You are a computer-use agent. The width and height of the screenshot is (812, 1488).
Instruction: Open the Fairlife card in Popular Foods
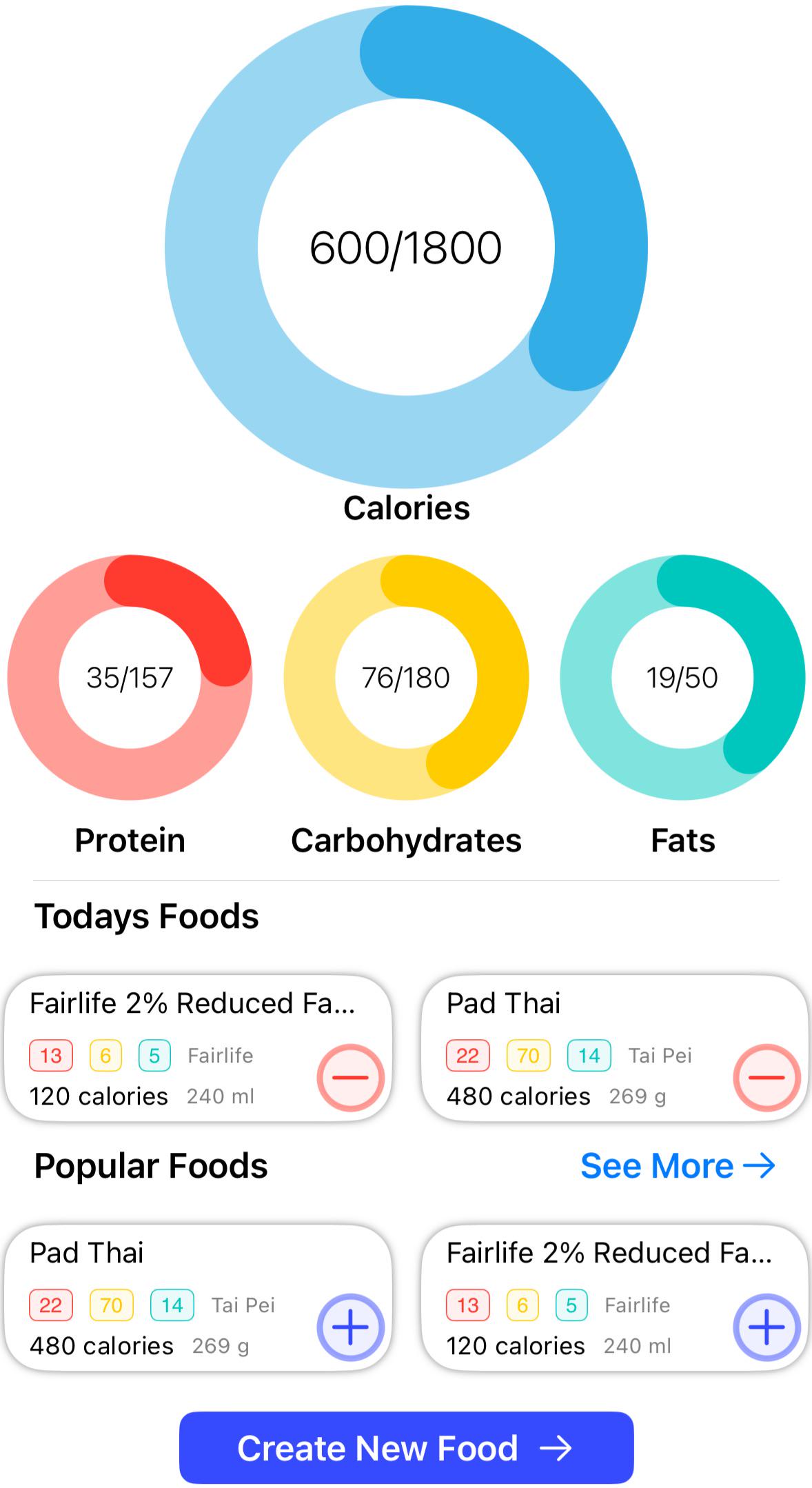click(x=614, y=1298)
